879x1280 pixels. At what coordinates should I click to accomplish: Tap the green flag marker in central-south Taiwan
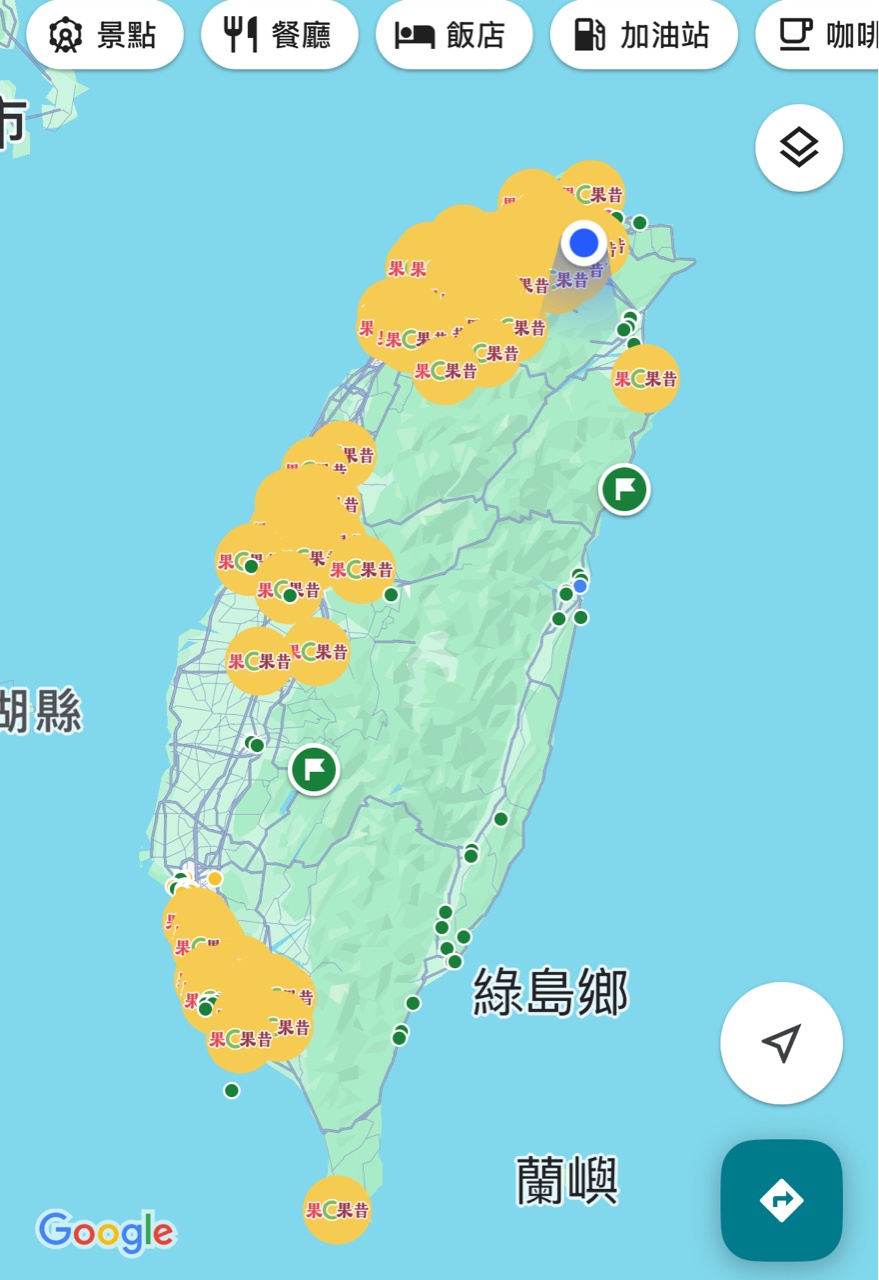pyautogui.click(x=314, y=770)
